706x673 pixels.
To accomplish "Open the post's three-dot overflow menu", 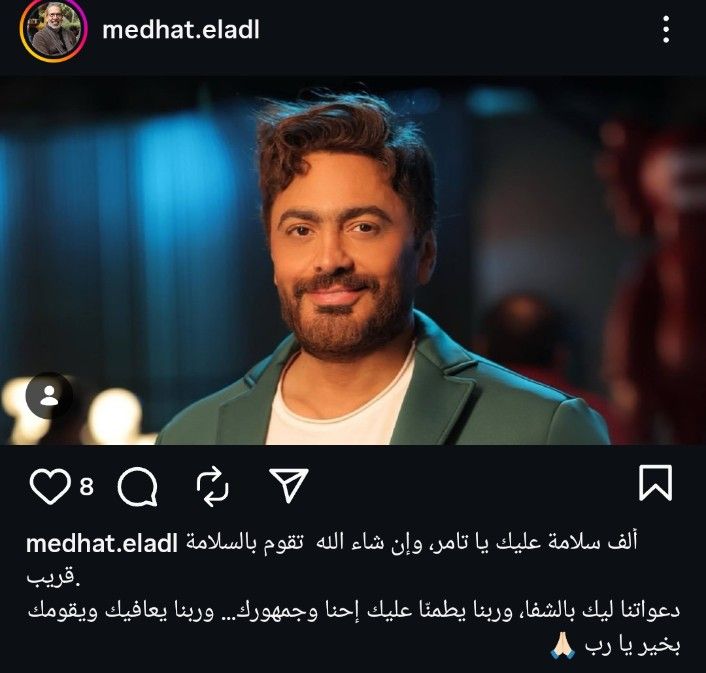I will [667, 30].
